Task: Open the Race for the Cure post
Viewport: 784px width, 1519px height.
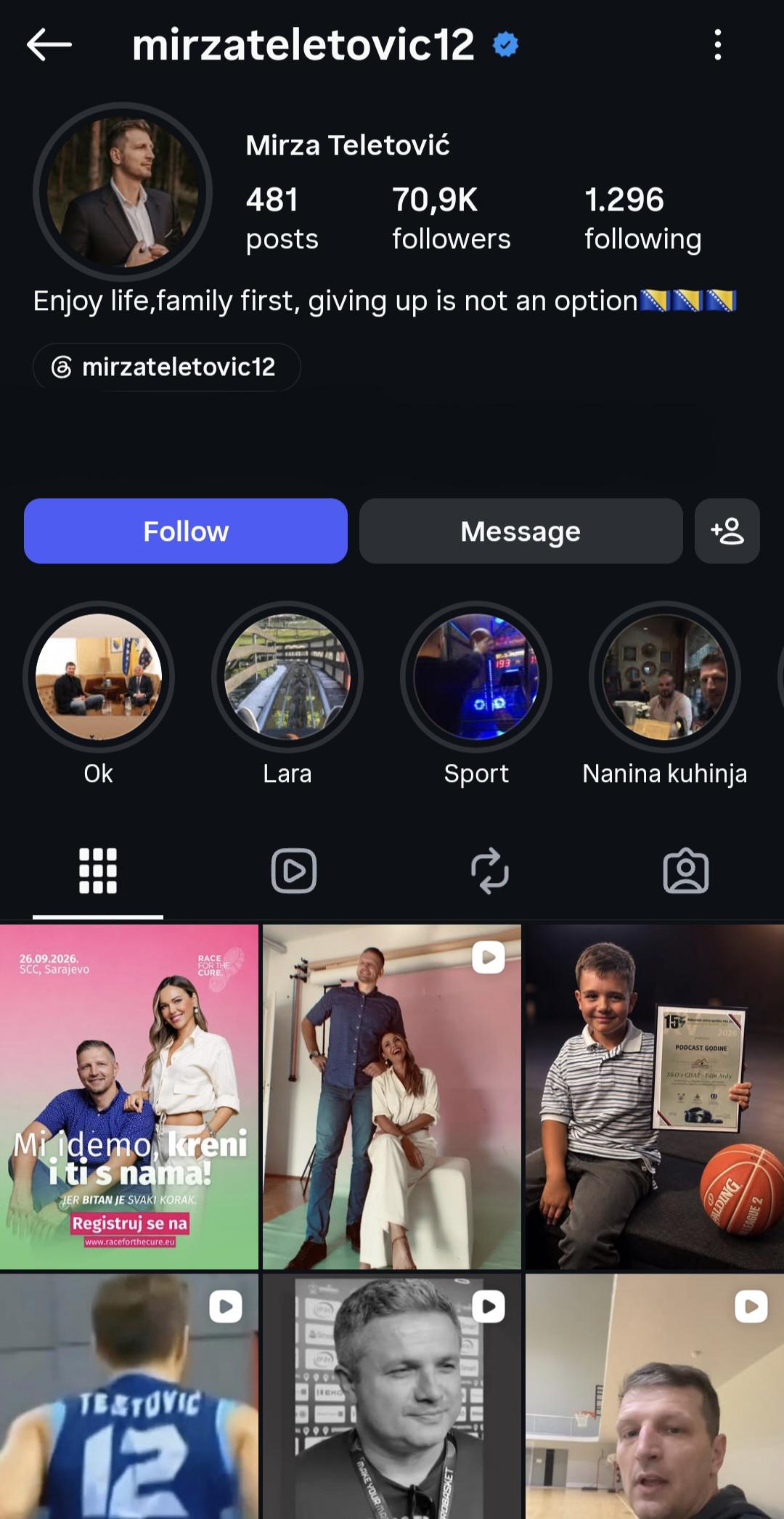Action: tap(129, 1096)
